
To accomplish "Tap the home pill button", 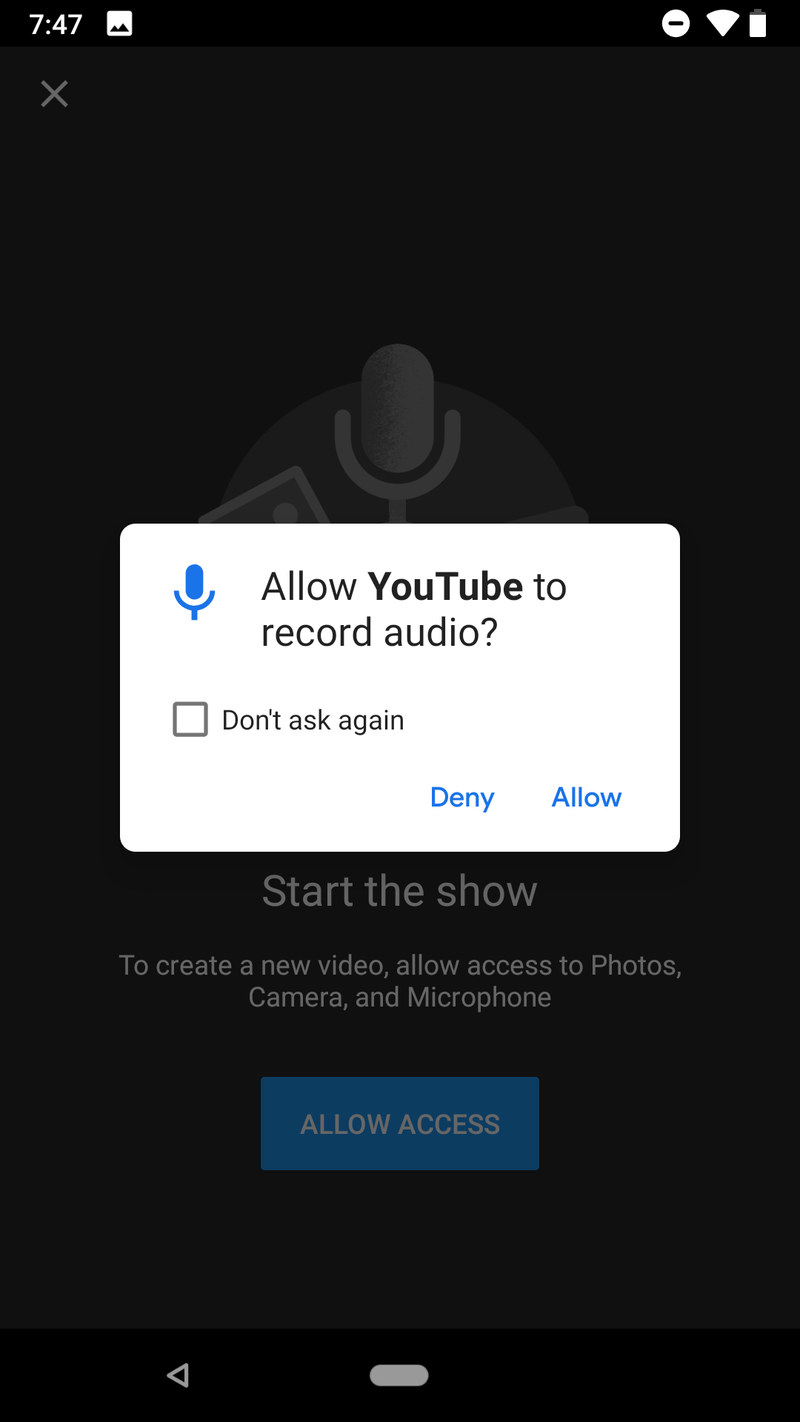I will point(399,1375).
